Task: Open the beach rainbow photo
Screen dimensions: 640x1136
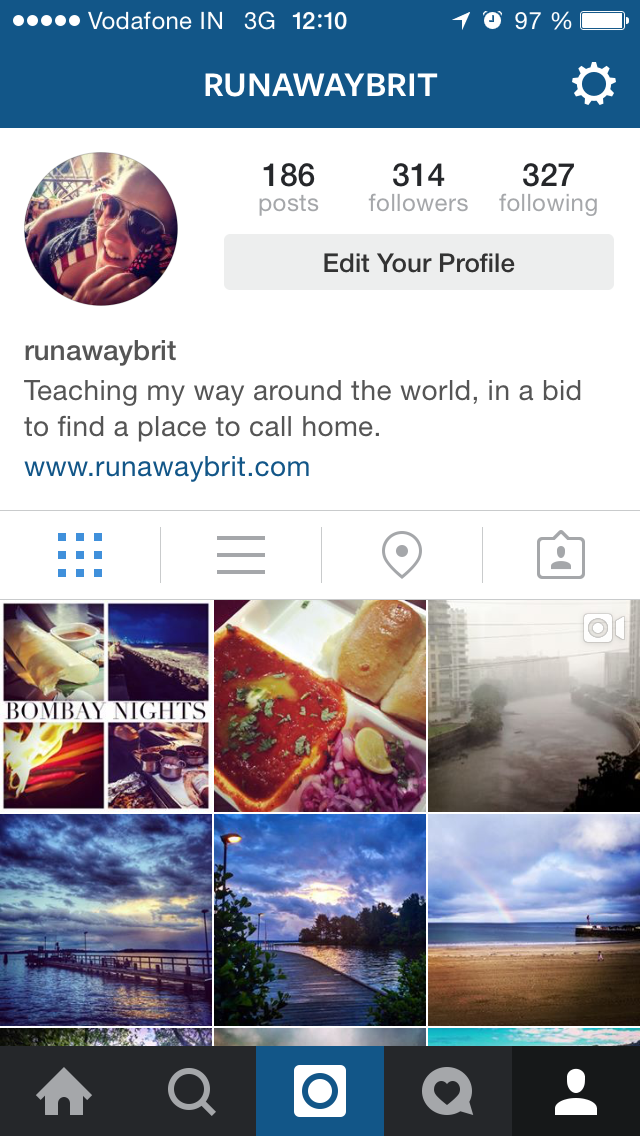Action: coord(534,919)
